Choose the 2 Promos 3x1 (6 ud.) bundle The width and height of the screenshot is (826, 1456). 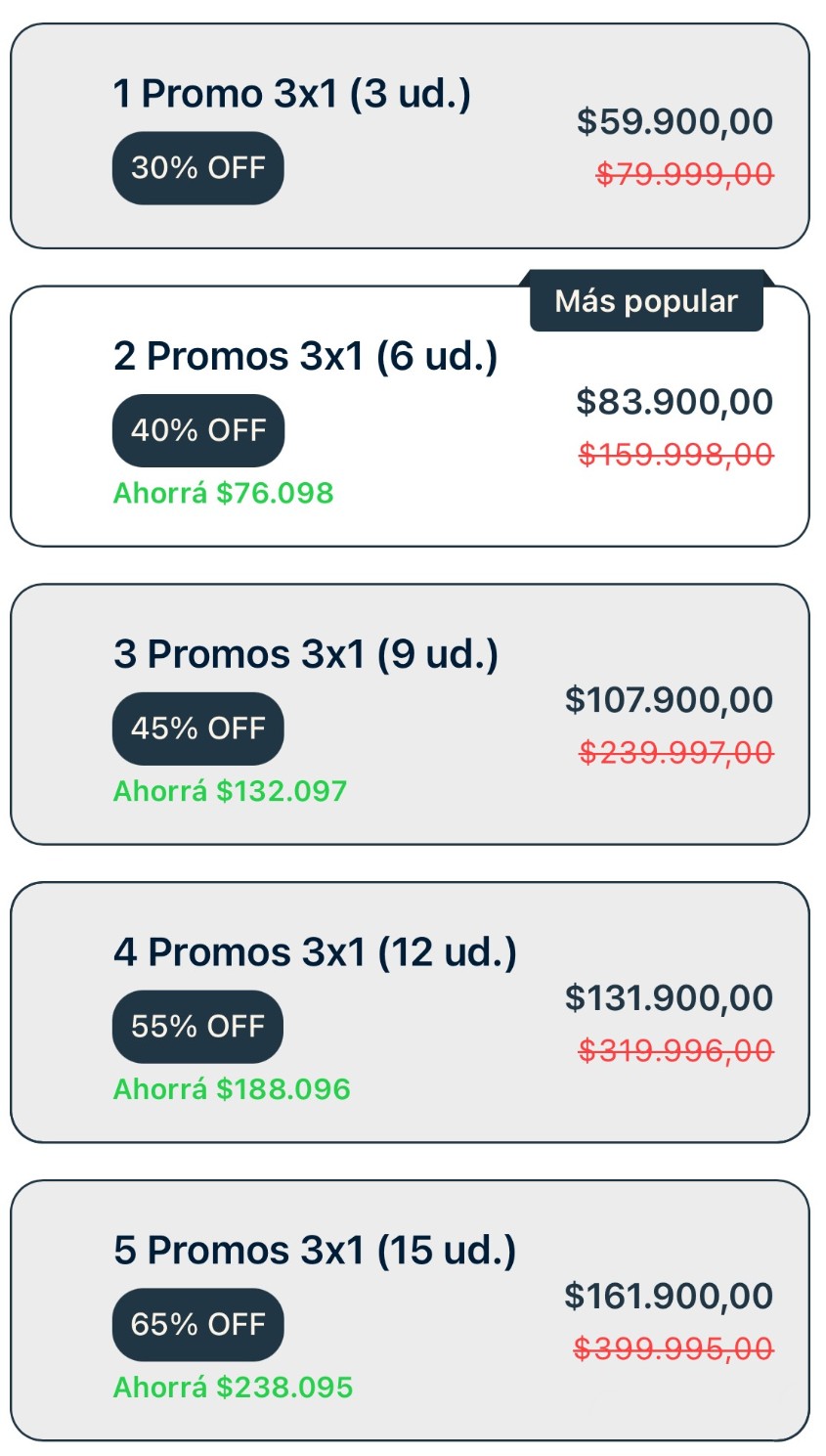tap(410, 417)
